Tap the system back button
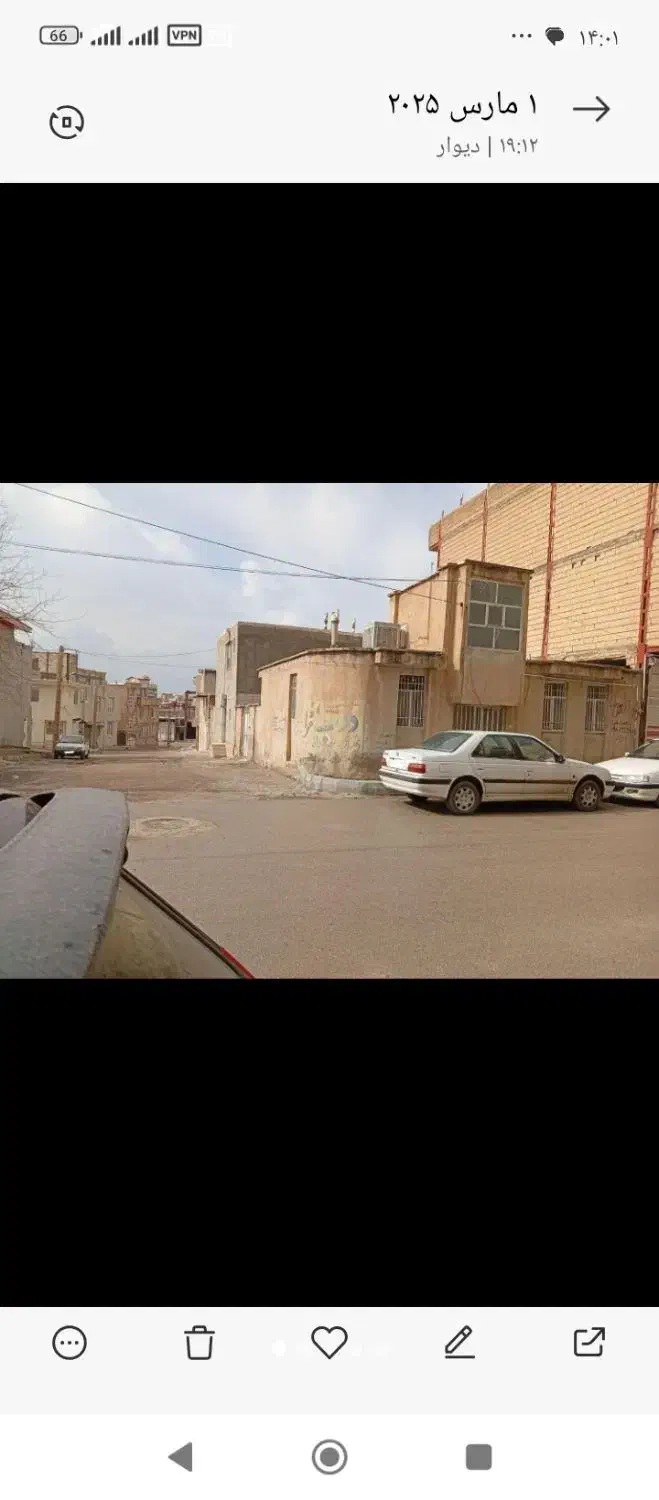This screenshot has width=659, height=1500. click(180, 1457)
